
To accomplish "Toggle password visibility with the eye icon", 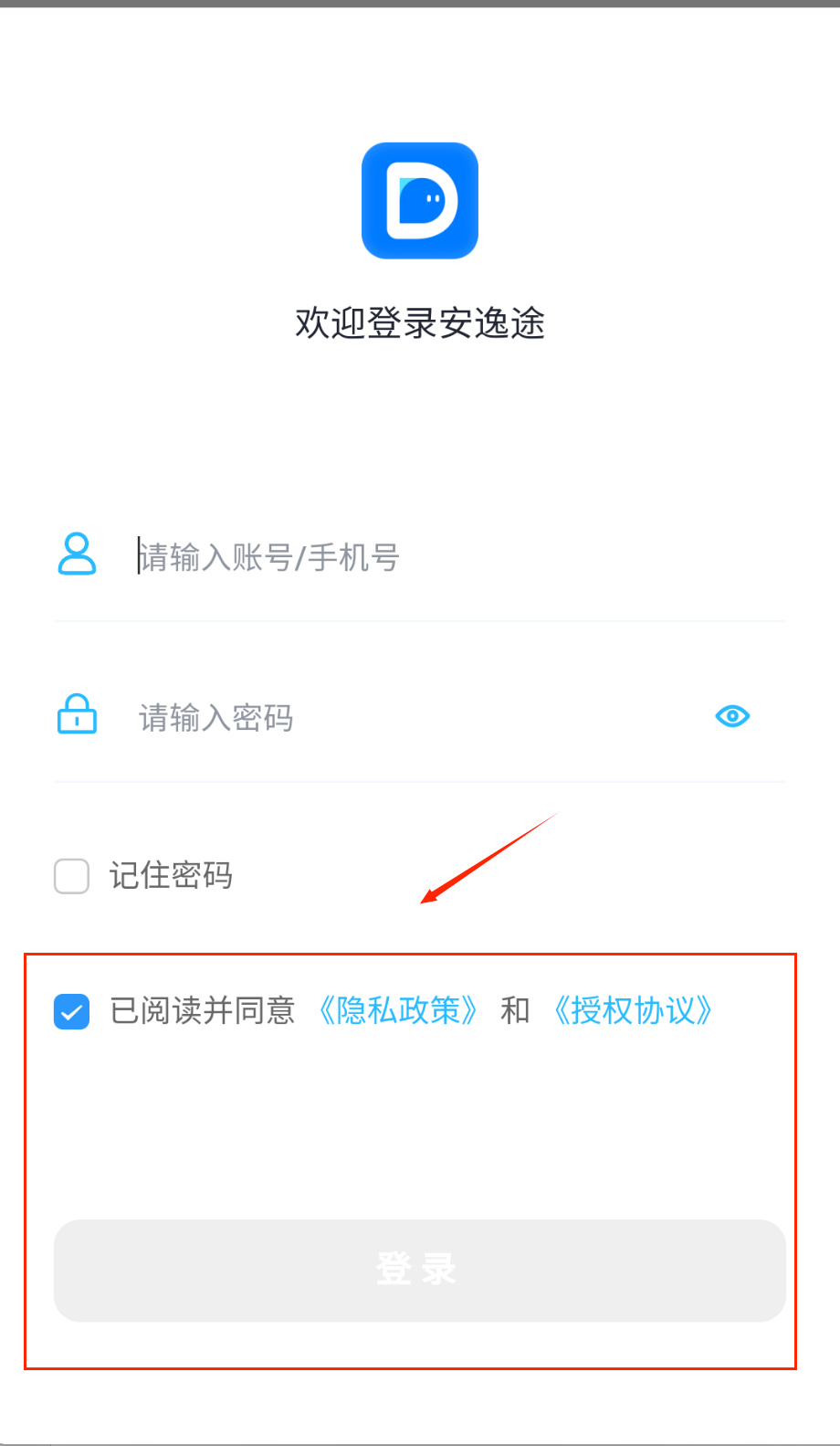I will tap(732, 717).
